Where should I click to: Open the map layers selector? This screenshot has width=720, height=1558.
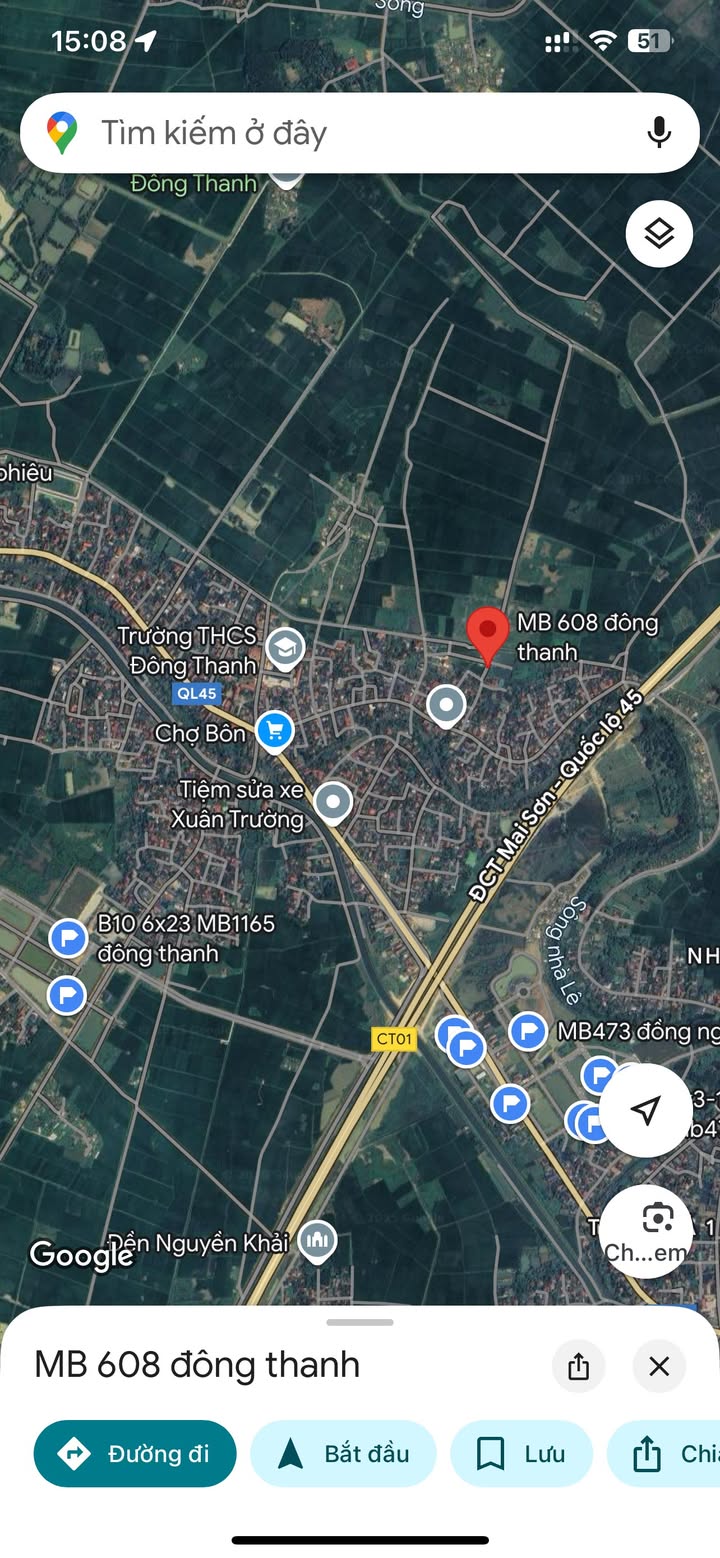[659, 234]
